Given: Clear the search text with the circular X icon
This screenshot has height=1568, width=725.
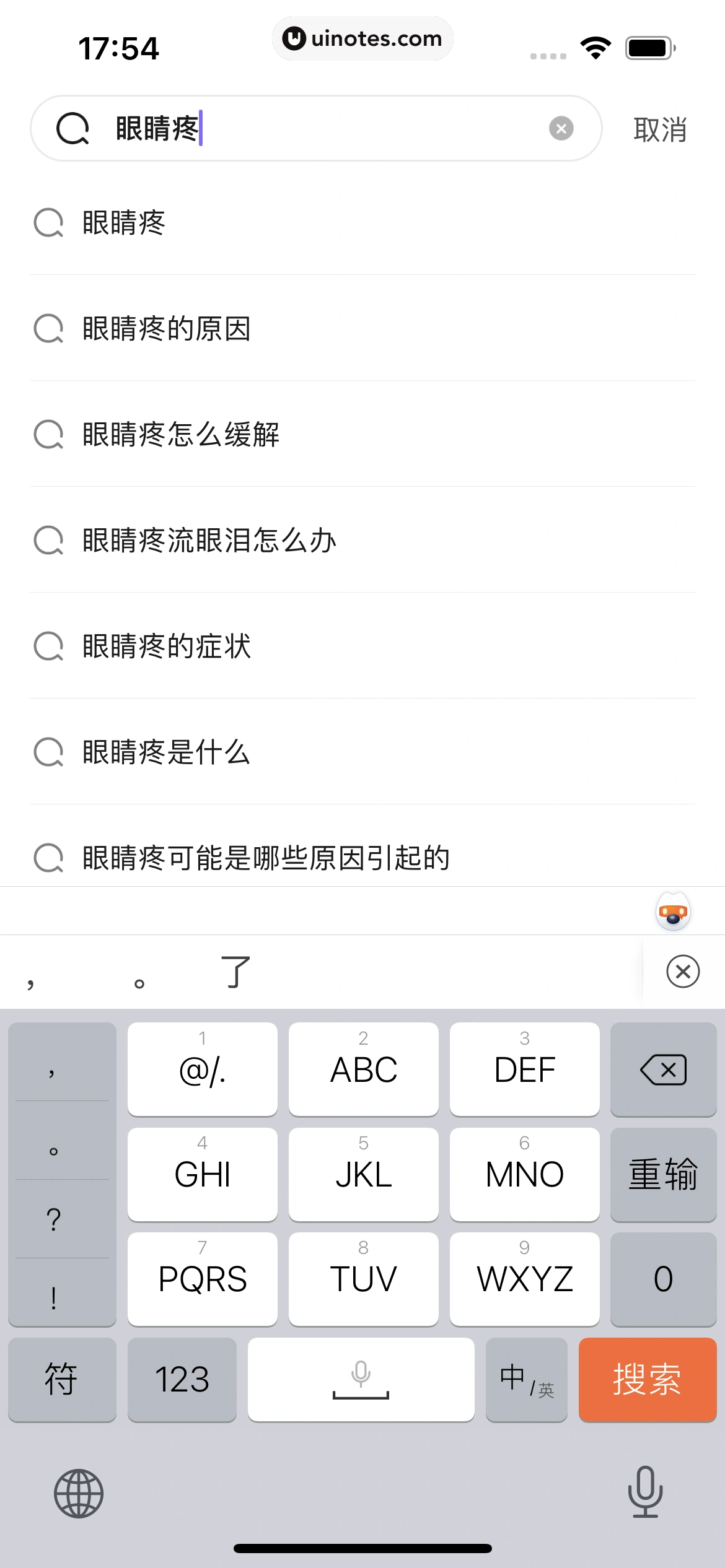Looking at the screenshot, I should coord(561,128).
